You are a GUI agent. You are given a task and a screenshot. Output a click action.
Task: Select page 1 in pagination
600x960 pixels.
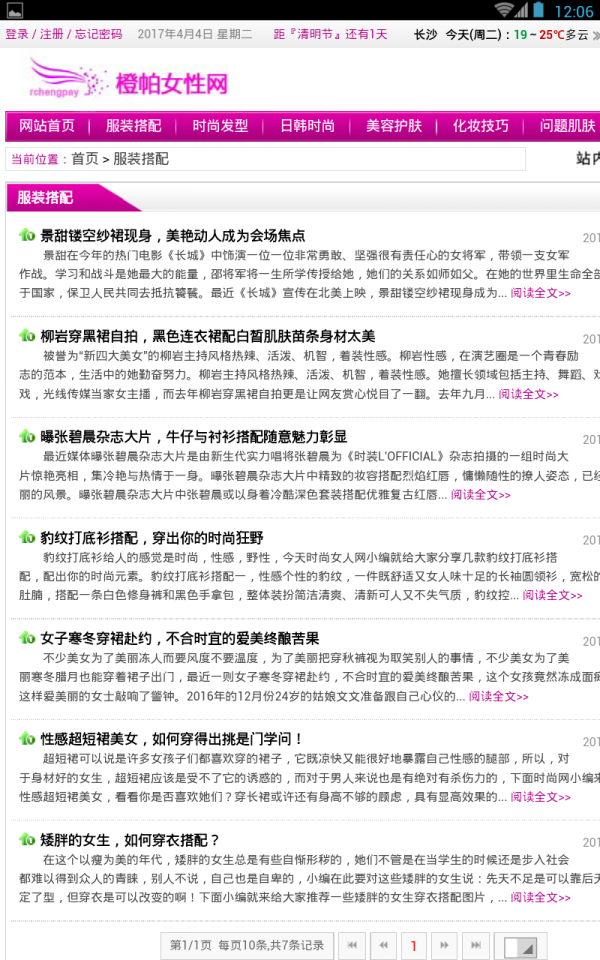(413, 944)
